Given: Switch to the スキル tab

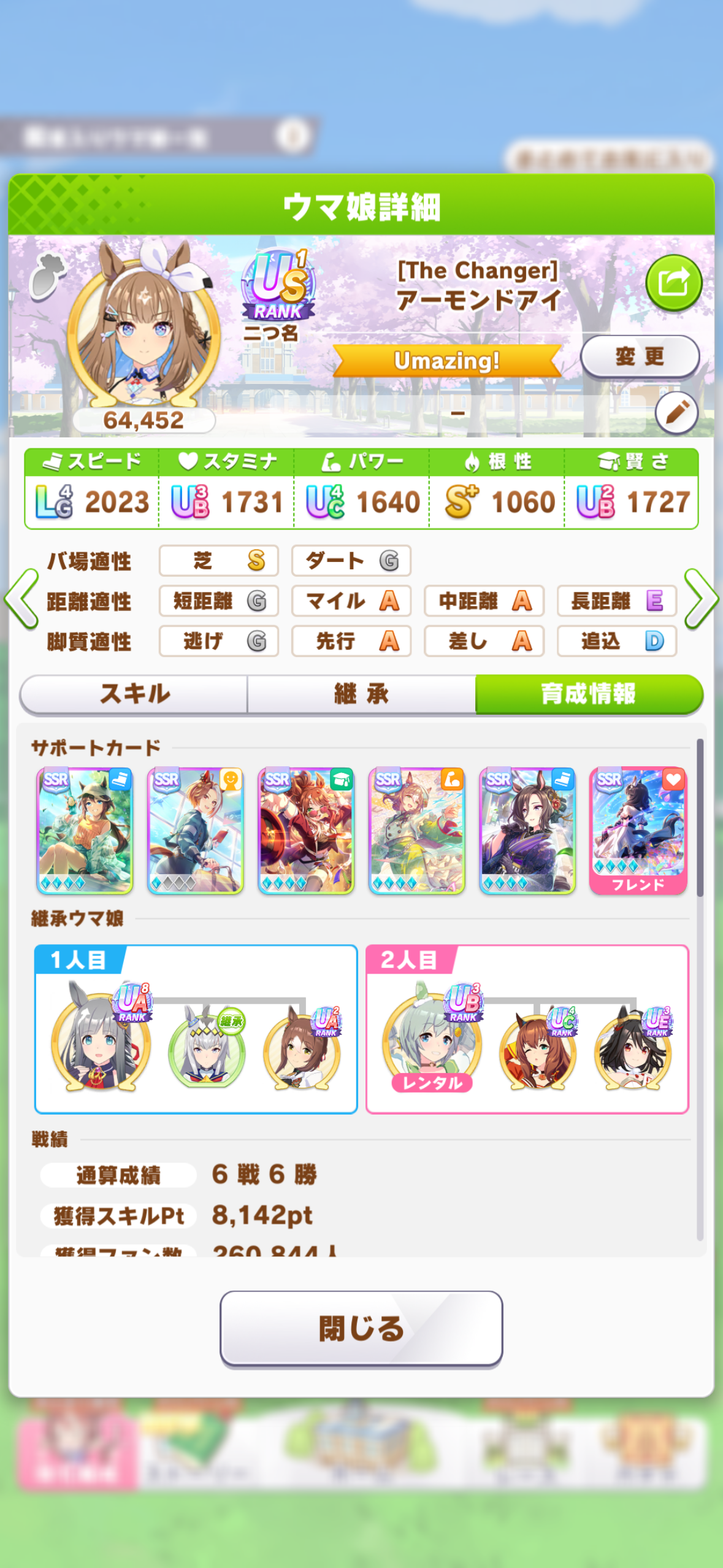Looking at the screenshot, I should (134, 694).
